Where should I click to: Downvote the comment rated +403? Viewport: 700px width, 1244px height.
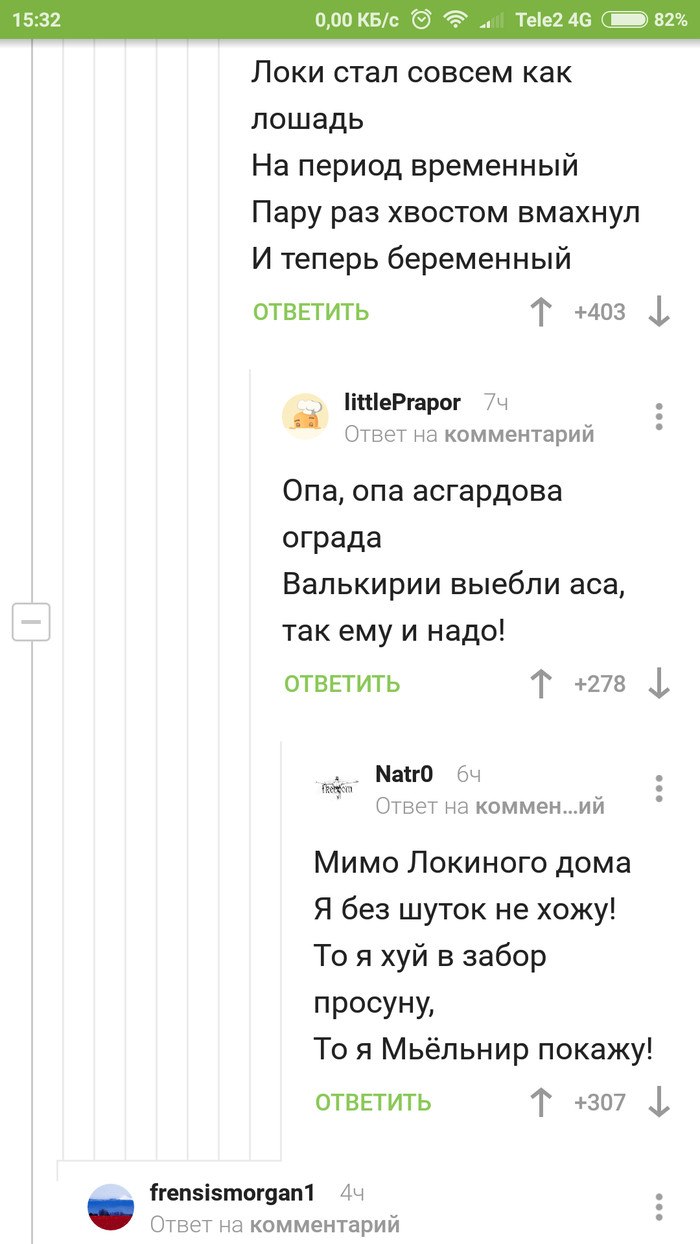tap(659, 312)
